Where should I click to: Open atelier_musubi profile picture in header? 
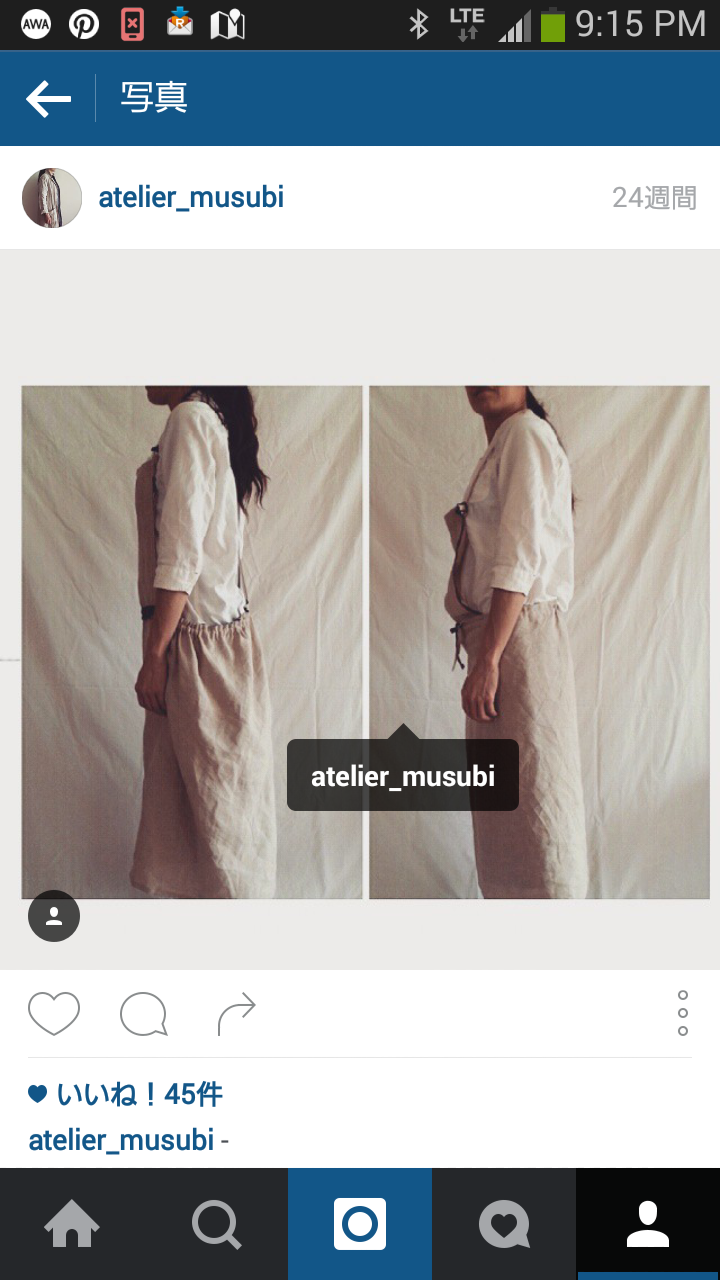pyautogui.click(x=52, y=198)
